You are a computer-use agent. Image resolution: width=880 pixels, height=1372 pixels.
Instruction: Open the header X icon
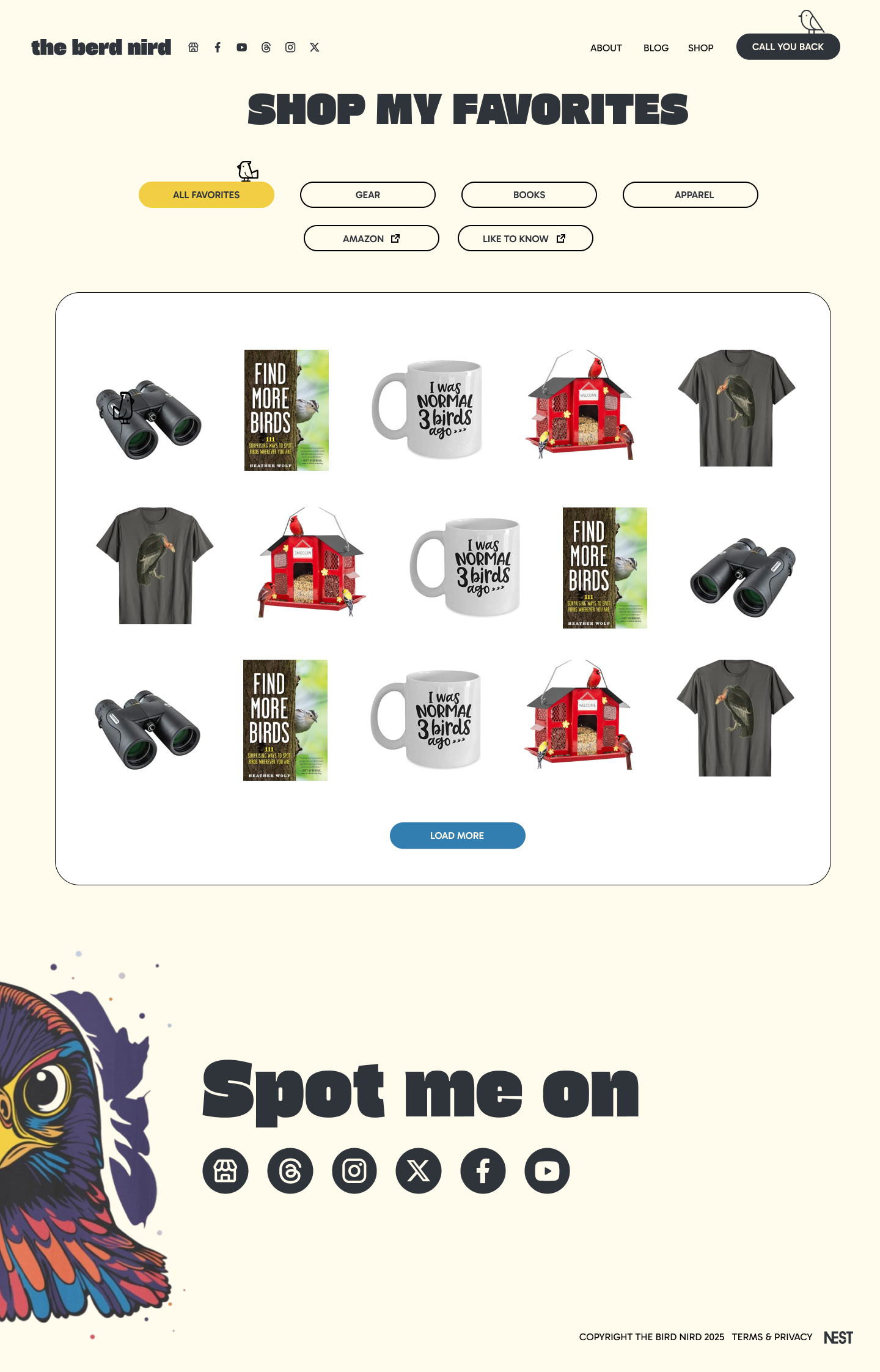(x=315, y=47)
